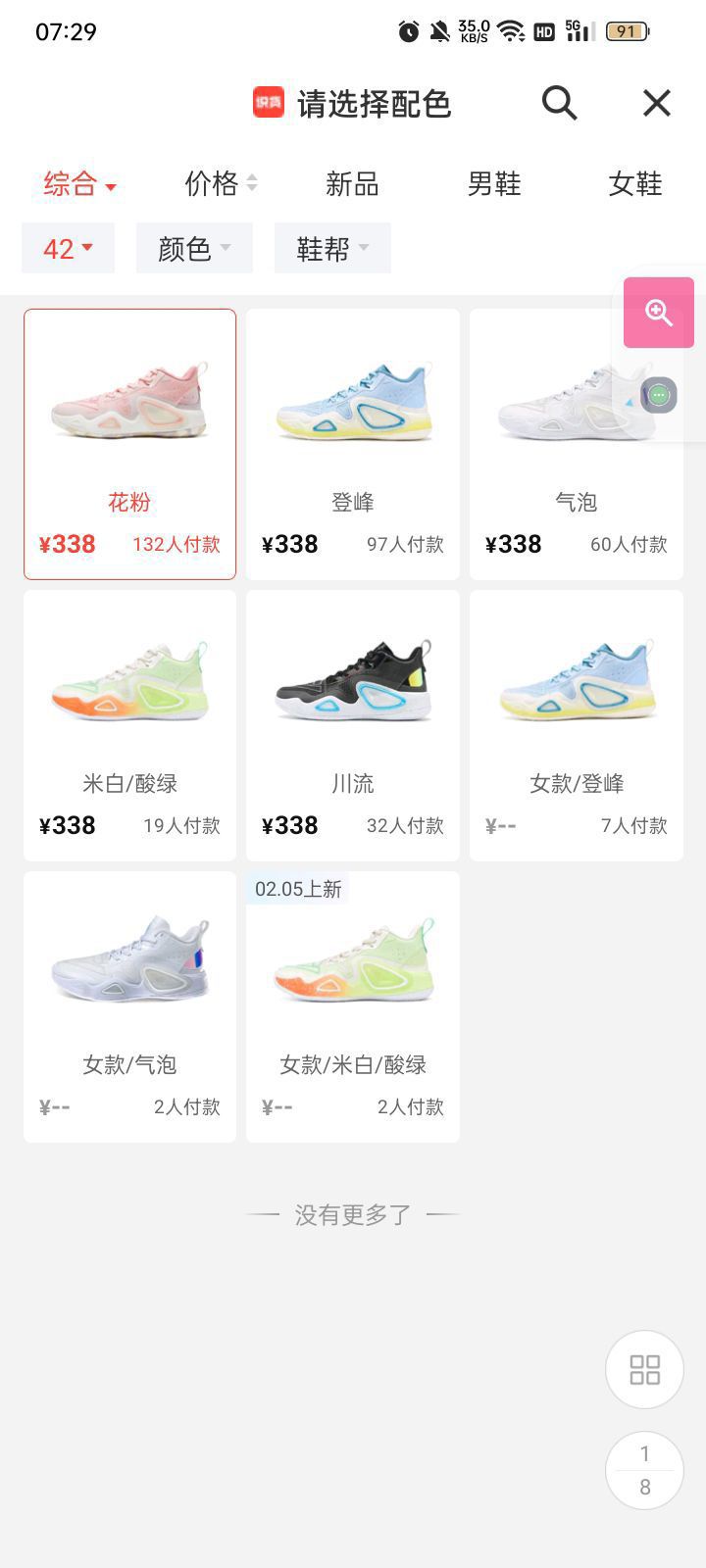
Task: Close the colorway selection page
Action: [656, 103]
